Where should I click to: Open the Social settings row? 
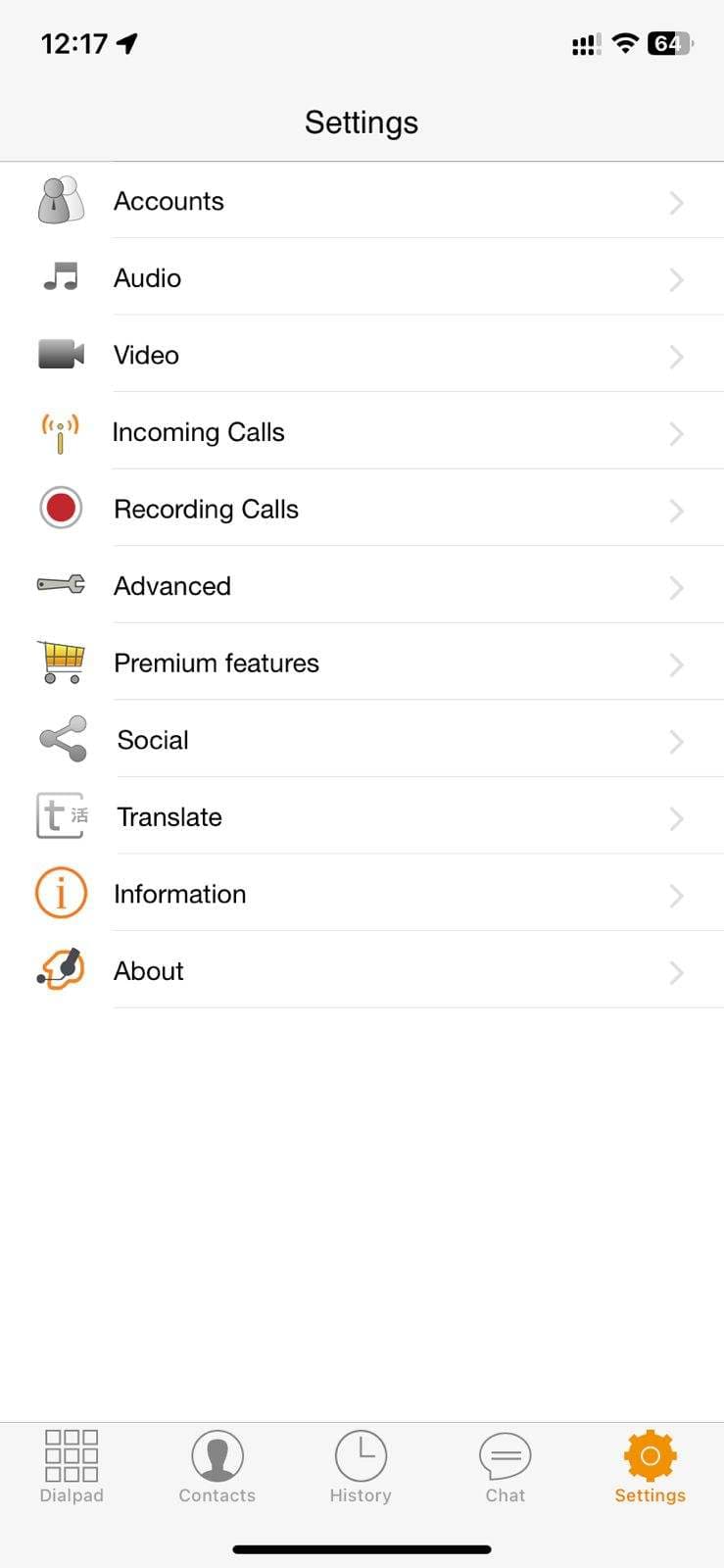362,740
